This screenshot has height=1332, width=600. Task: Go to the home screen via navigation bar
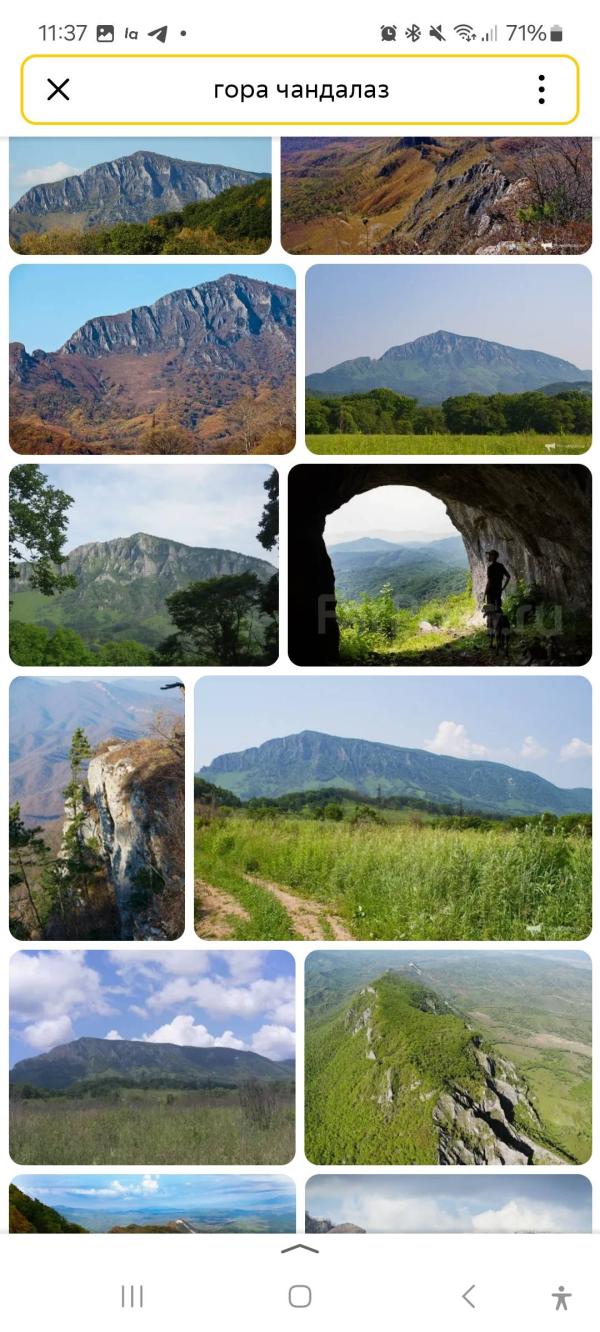click(x=300, y=1297)
